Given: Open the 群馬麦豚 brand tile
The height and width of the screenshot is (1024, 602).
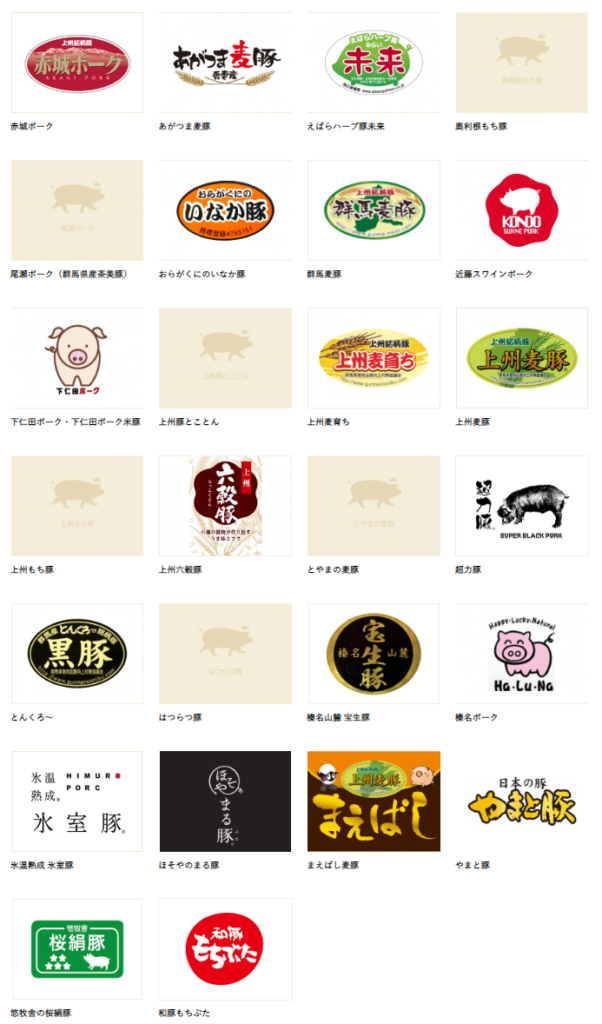Looking at the screenshot, I should pos(373,210).
